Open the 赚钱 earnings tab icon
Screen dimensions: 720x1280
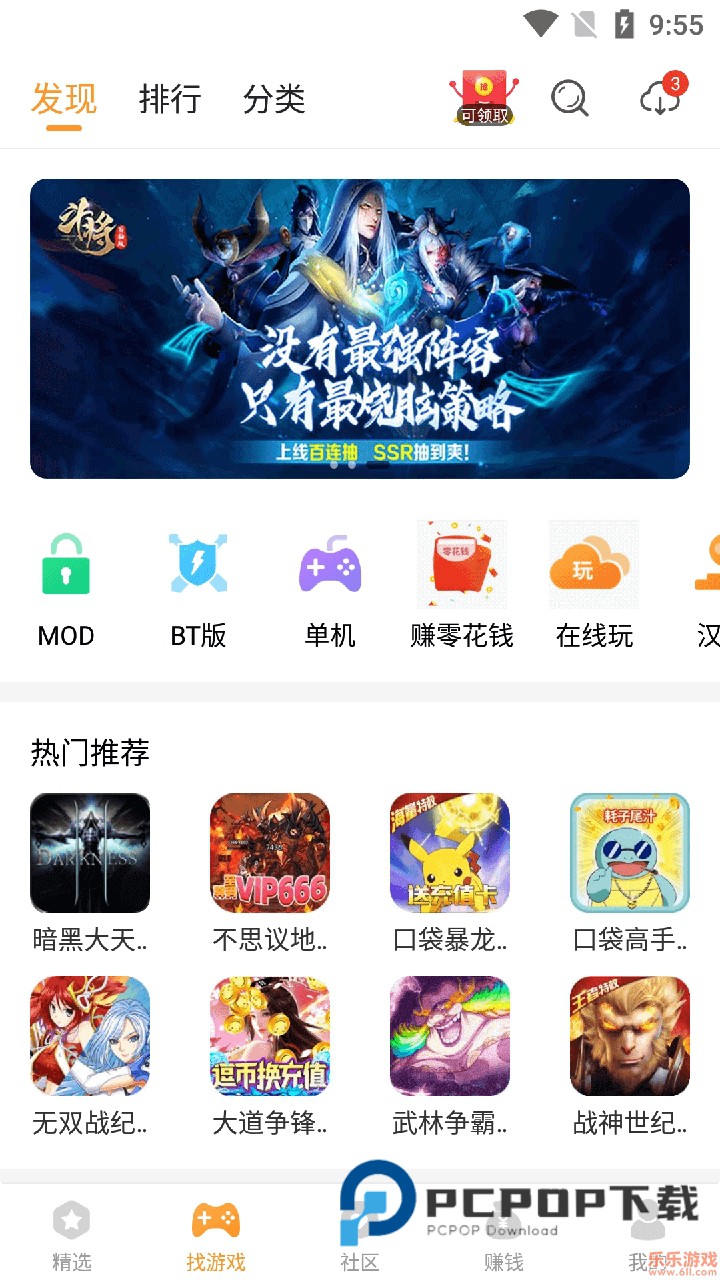pyautogui.click(x=503, y=1220)
